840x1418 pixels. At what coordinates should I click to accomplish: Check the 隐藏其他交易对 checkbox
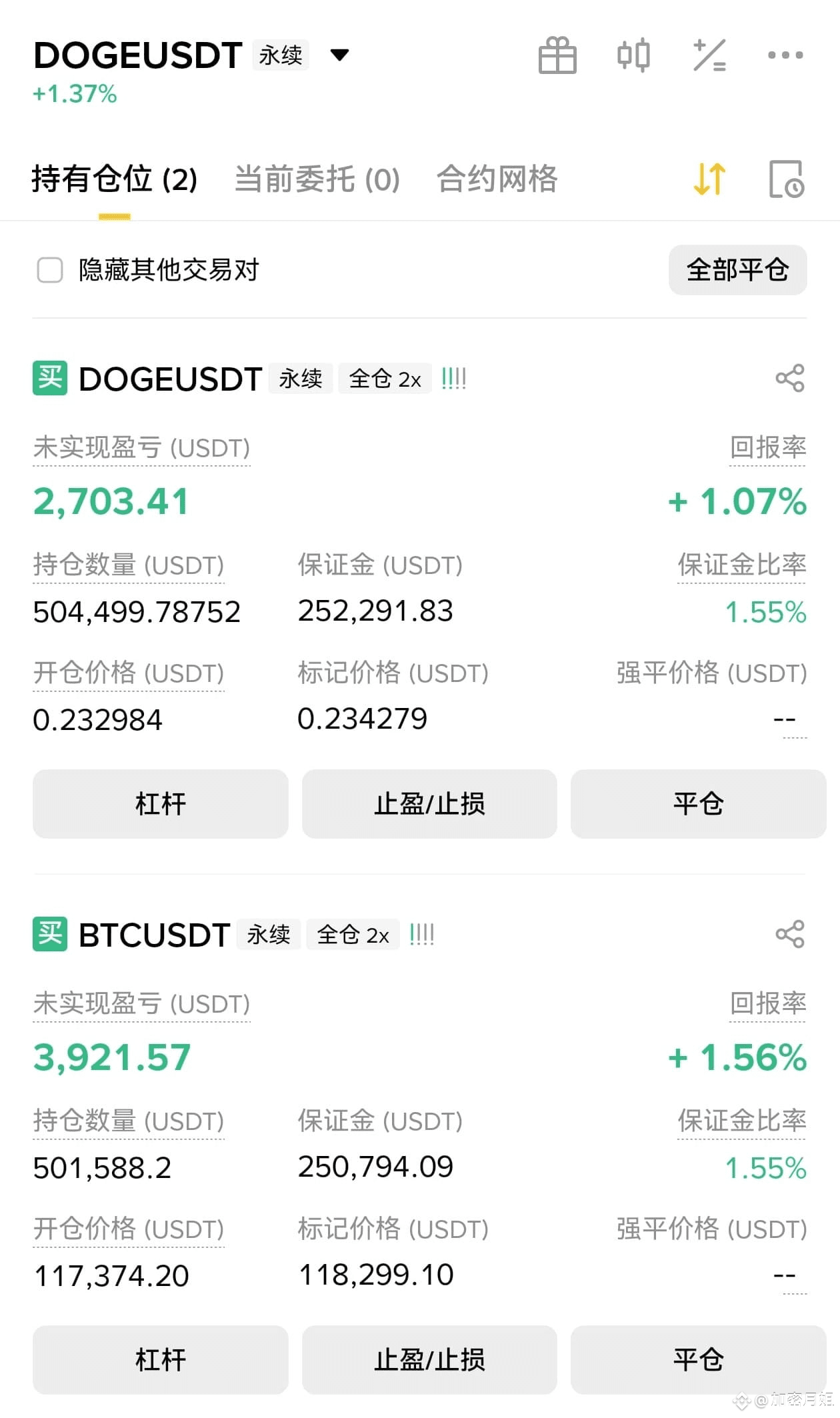coord(50,270)
